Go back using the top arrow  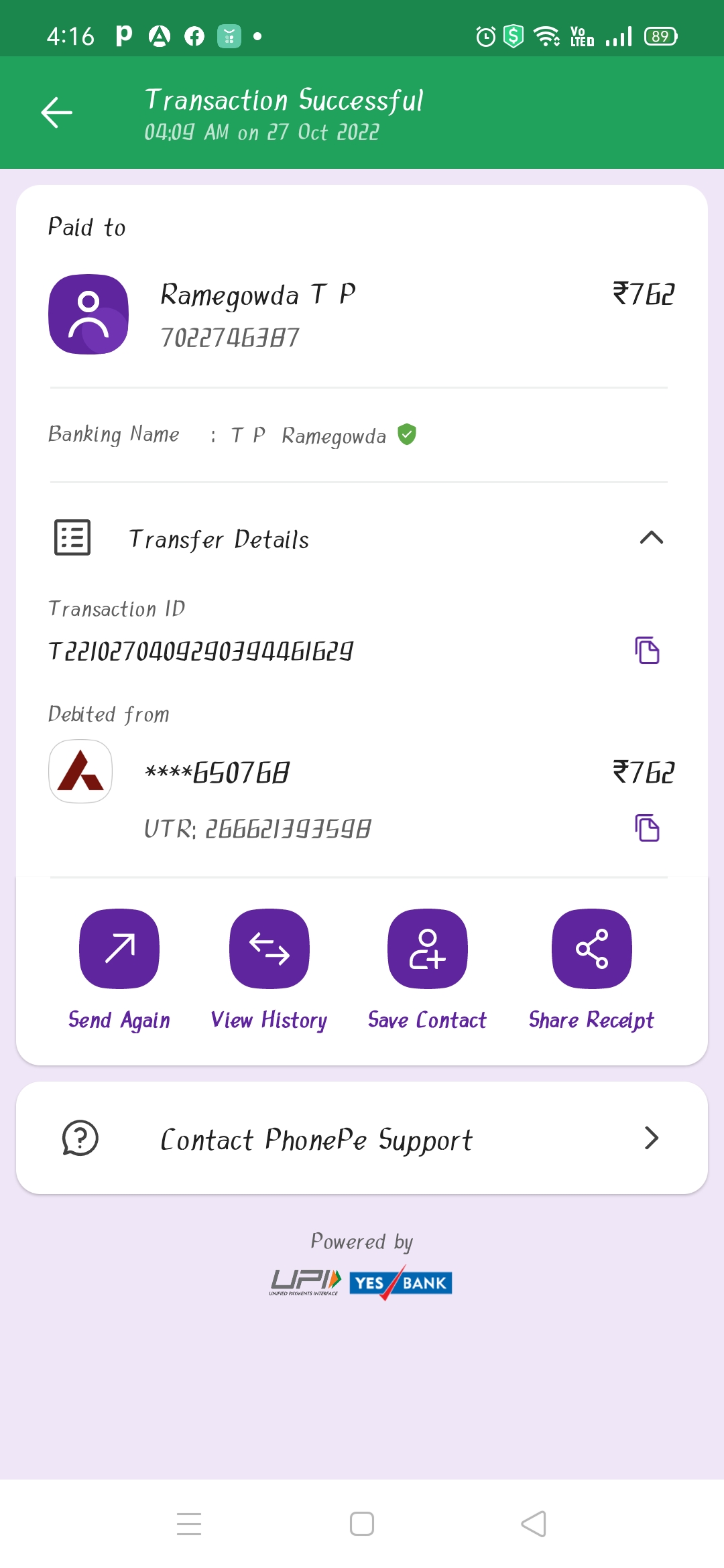(57, 112)
